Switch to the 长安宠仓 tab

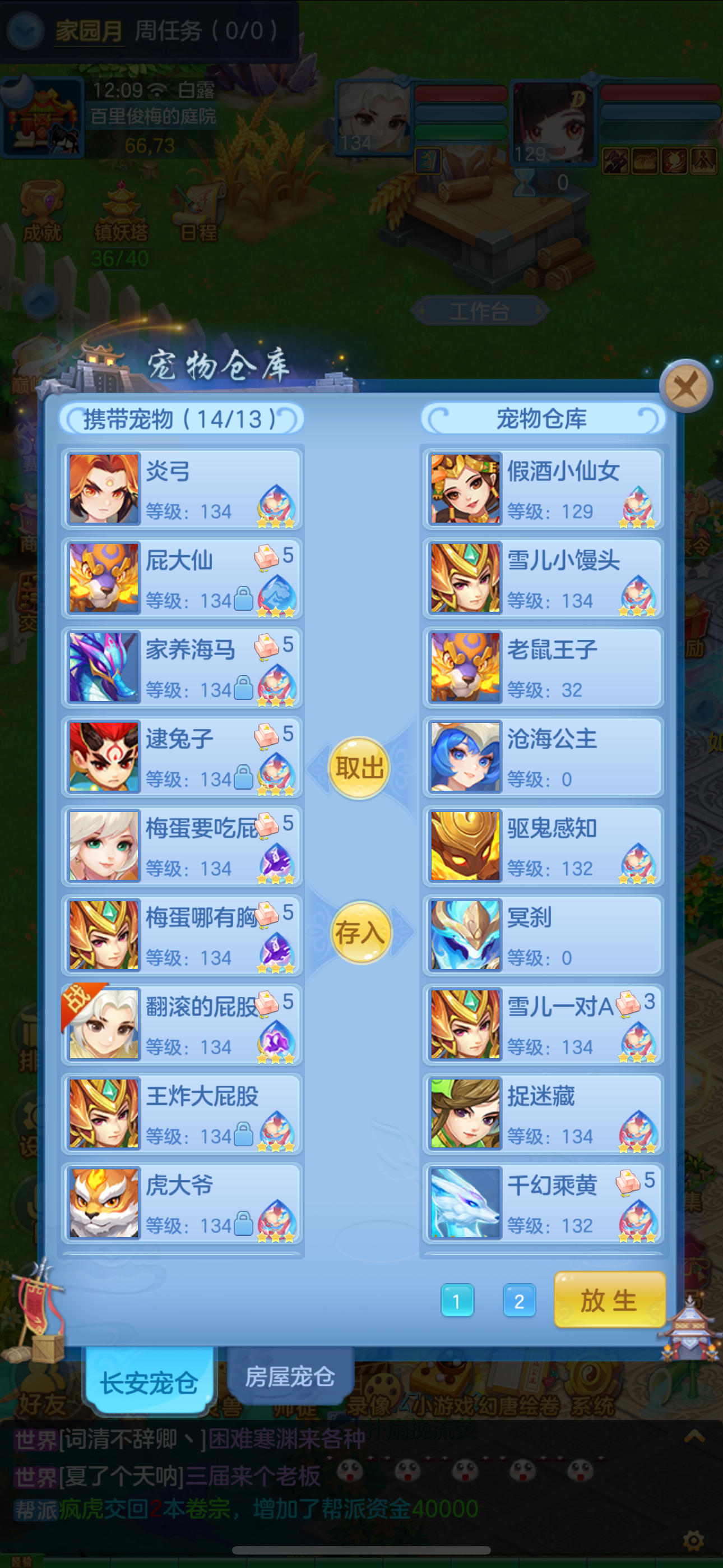coord(149,1382)
